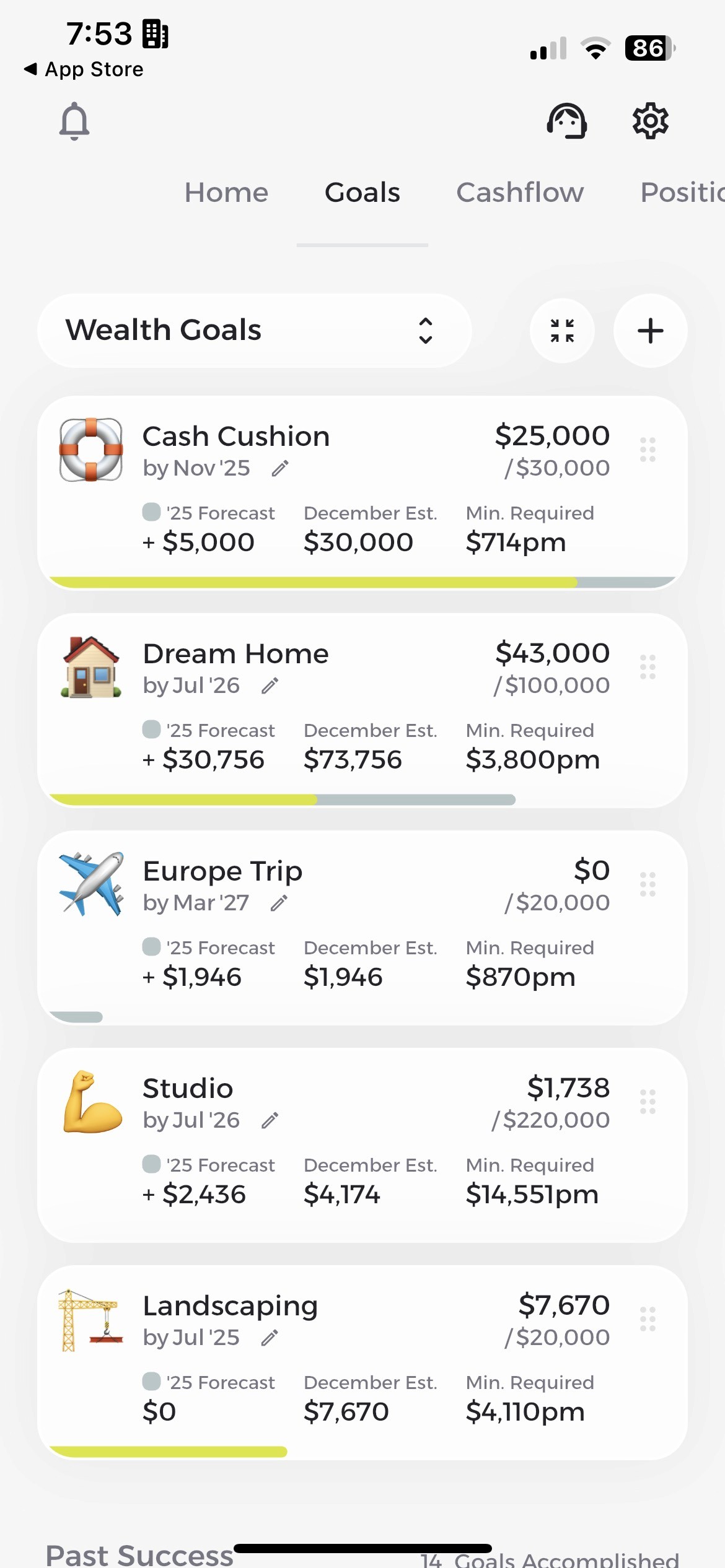Edit the Cash Cushion goal date
This screenshot has height=1568, width=725.
280,469
